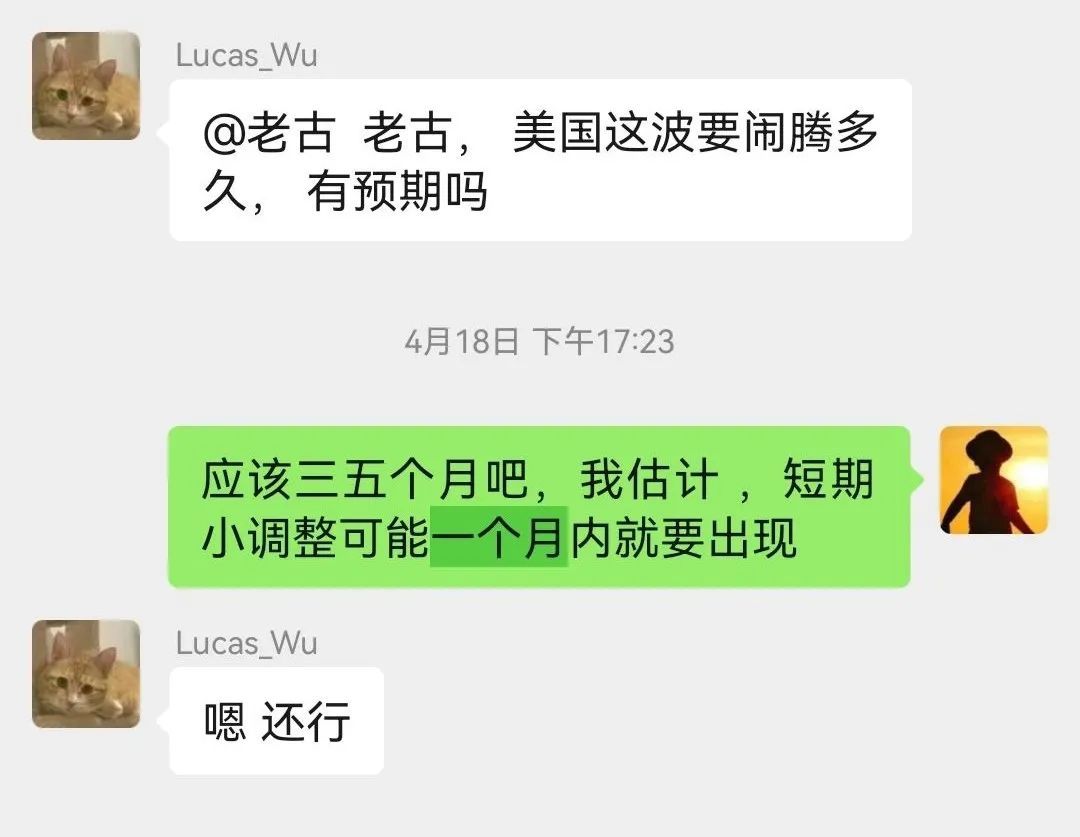Open Lucas_Wu's avatar beside the @老古 message
This screenshot has height=837, width=1080.
pyautogui.click(x=86, y=86)
